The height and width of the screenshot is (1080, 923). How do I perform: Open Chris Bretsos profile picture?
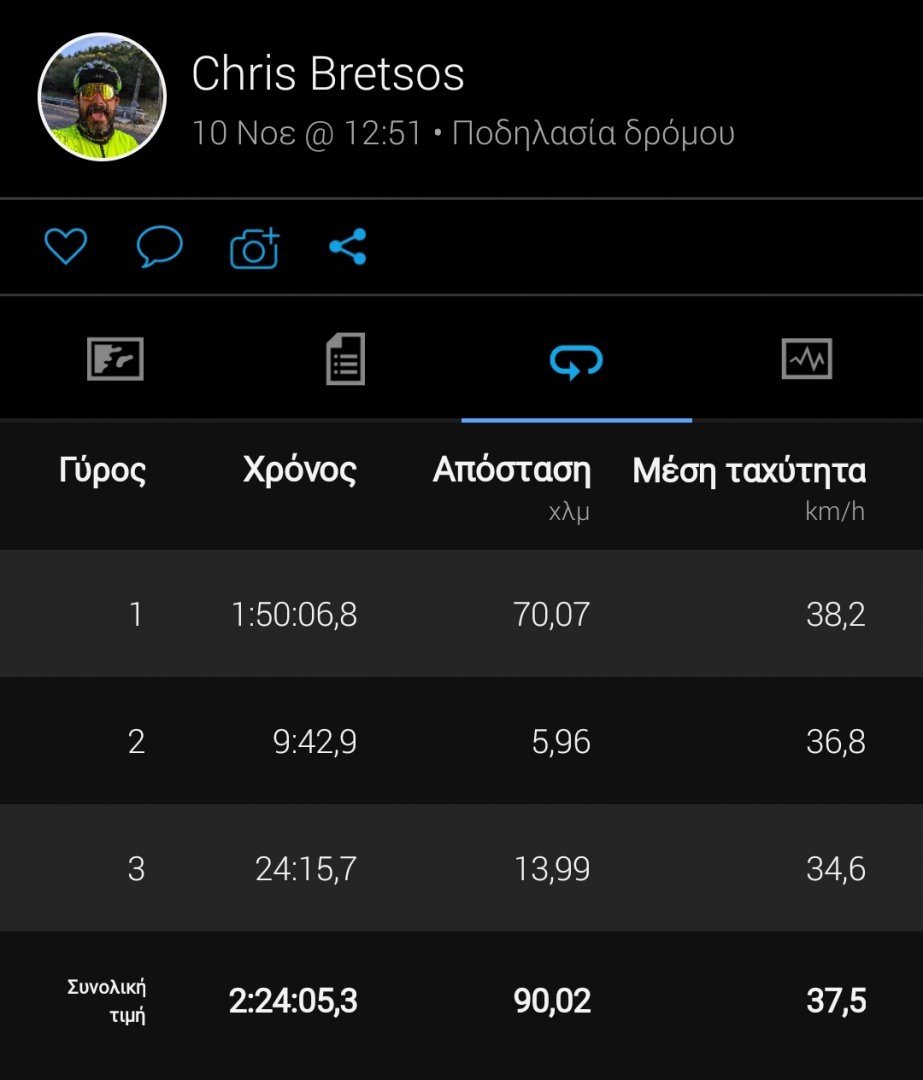coord(102,97)
